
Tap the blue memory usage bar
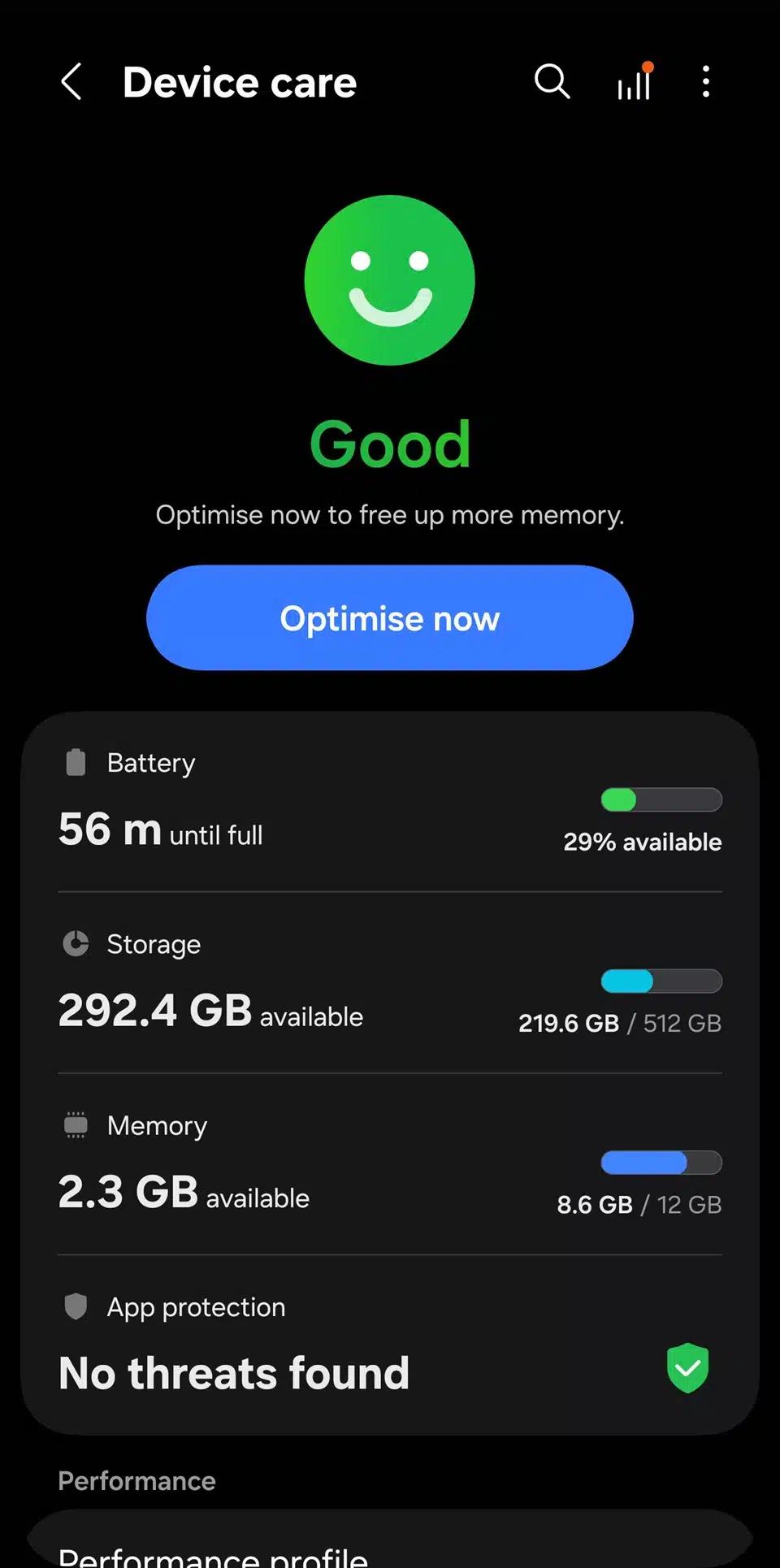(660, 1163)
